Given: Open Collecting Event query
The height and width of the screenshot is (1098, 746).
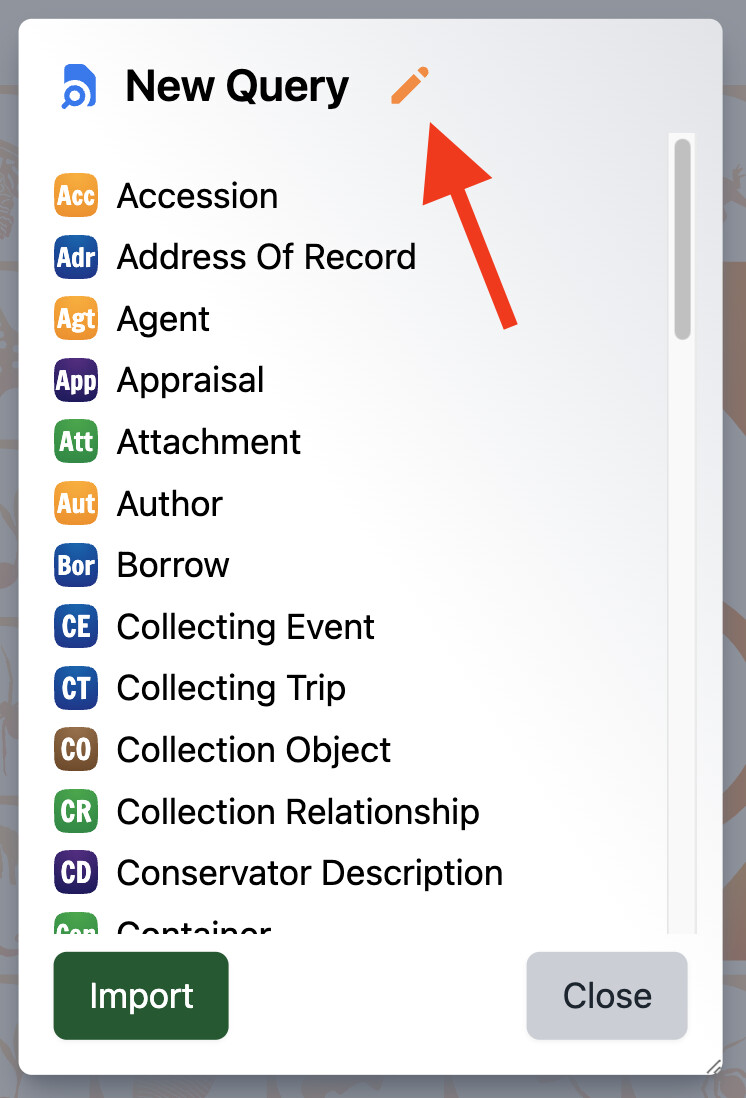Looking at the screenshot, I should [245, 627].
